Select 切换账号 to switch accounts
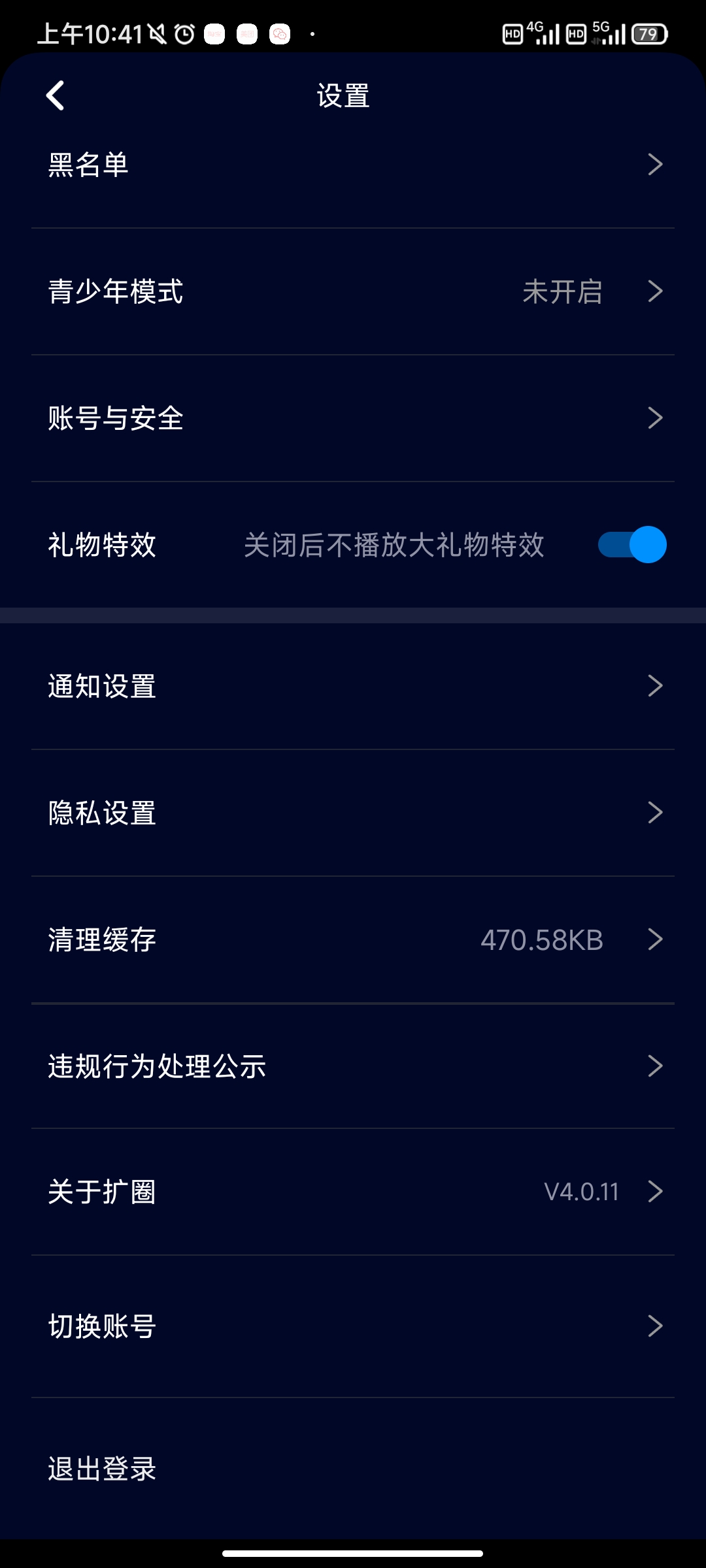 [353, 1325]
